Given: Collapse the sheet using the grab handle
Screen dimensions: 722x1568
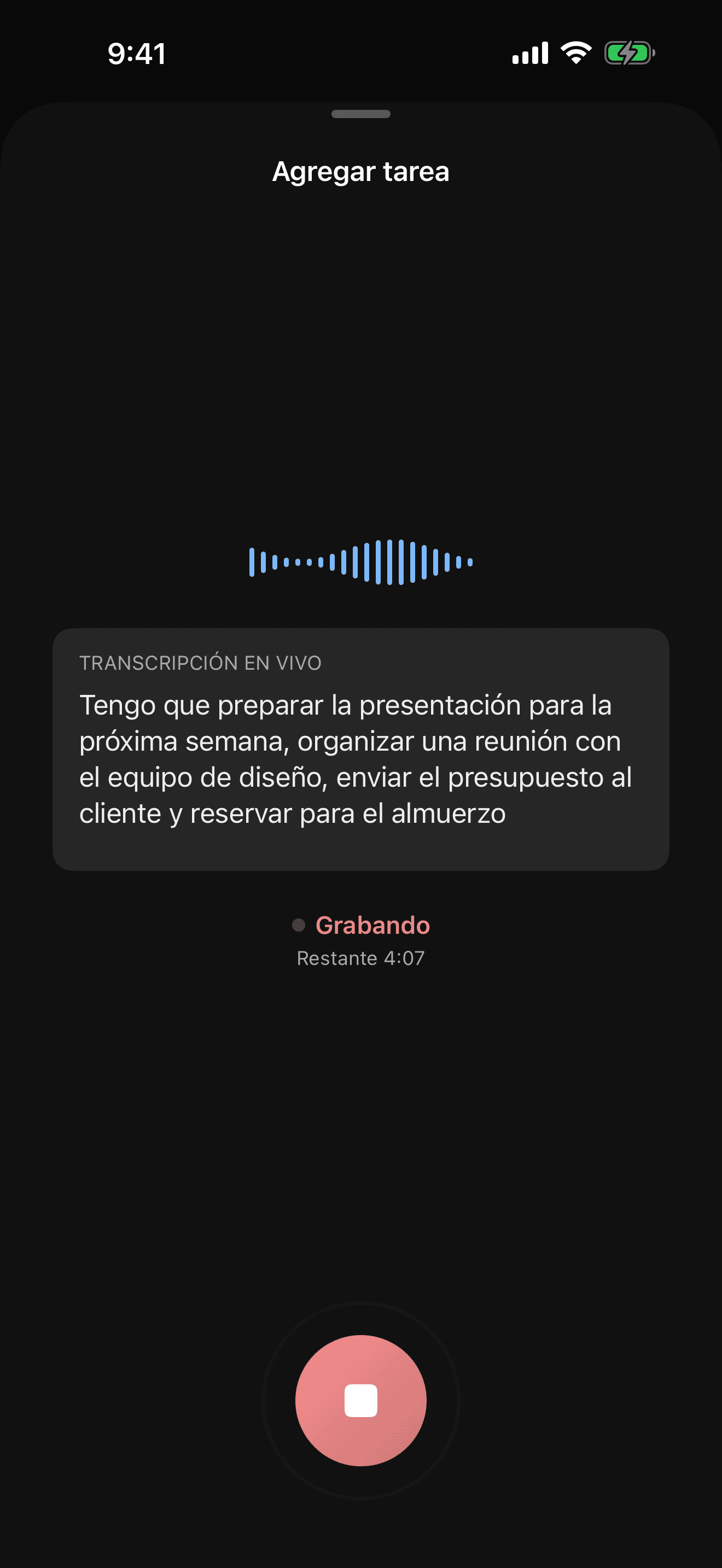Looking at the screenshot, I should 360,113.
